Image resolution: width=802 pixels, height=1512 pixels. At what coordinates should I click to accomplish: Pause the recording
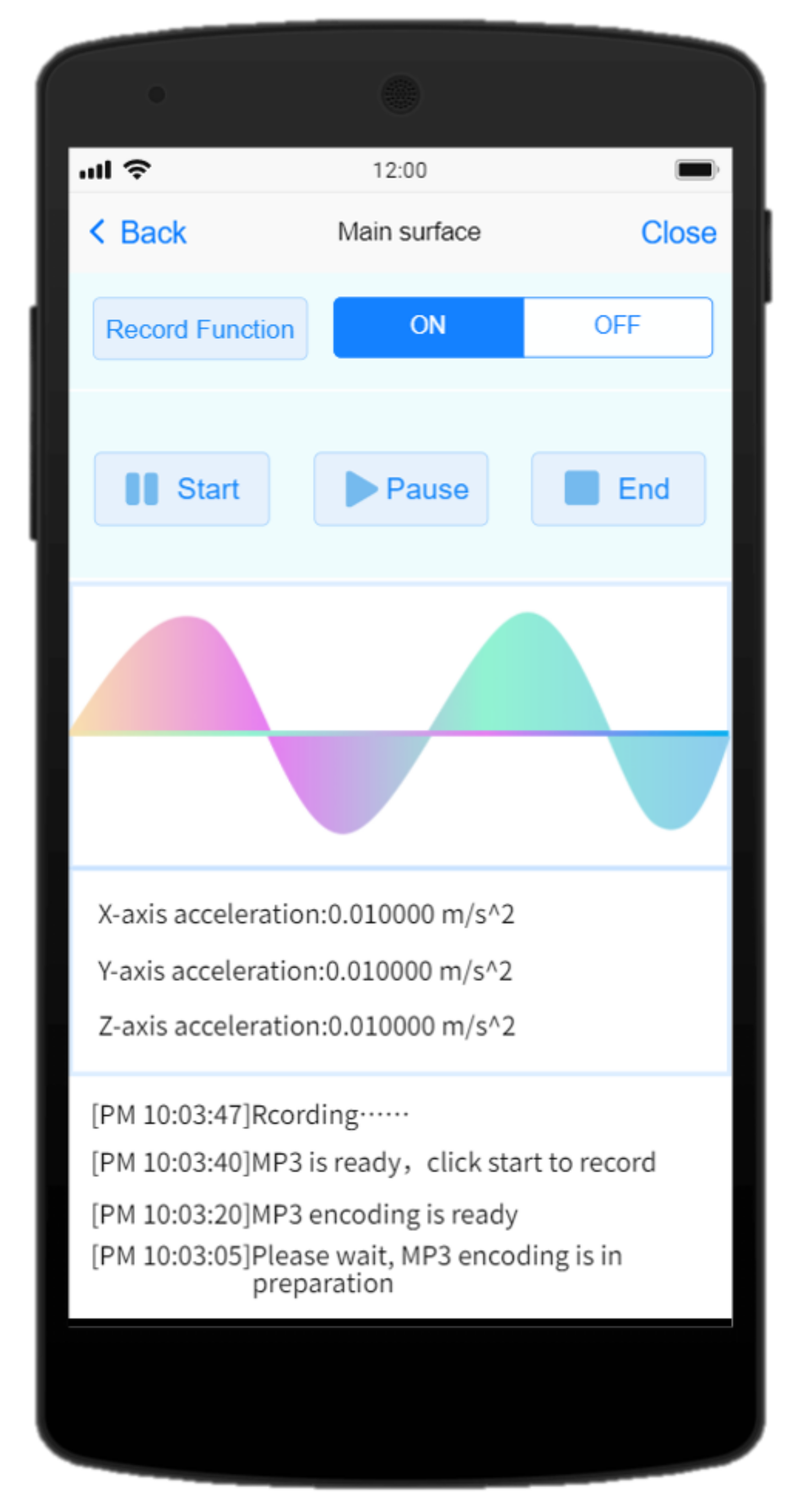click(400, 488)
